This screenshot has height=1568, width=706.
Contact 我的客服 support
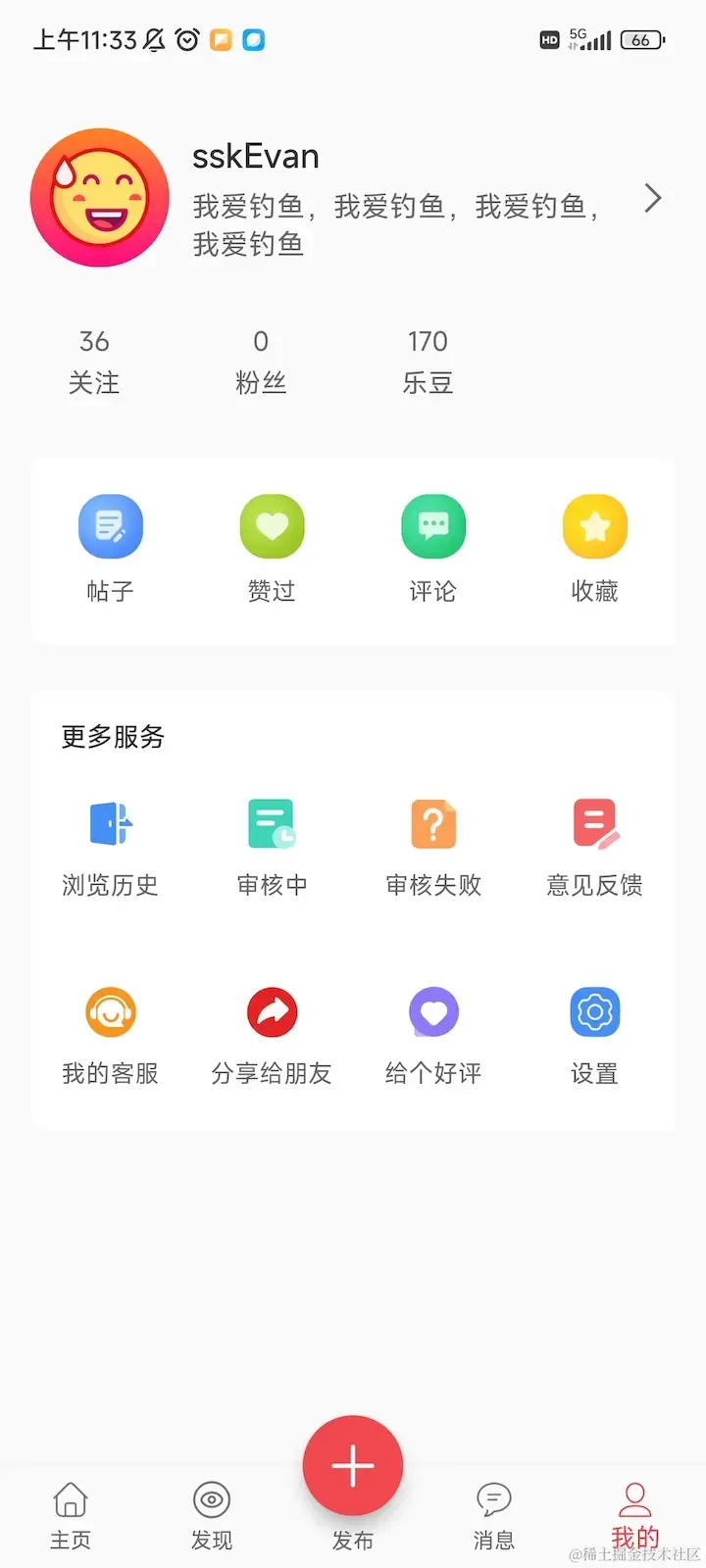click(x=111, y=1035)
